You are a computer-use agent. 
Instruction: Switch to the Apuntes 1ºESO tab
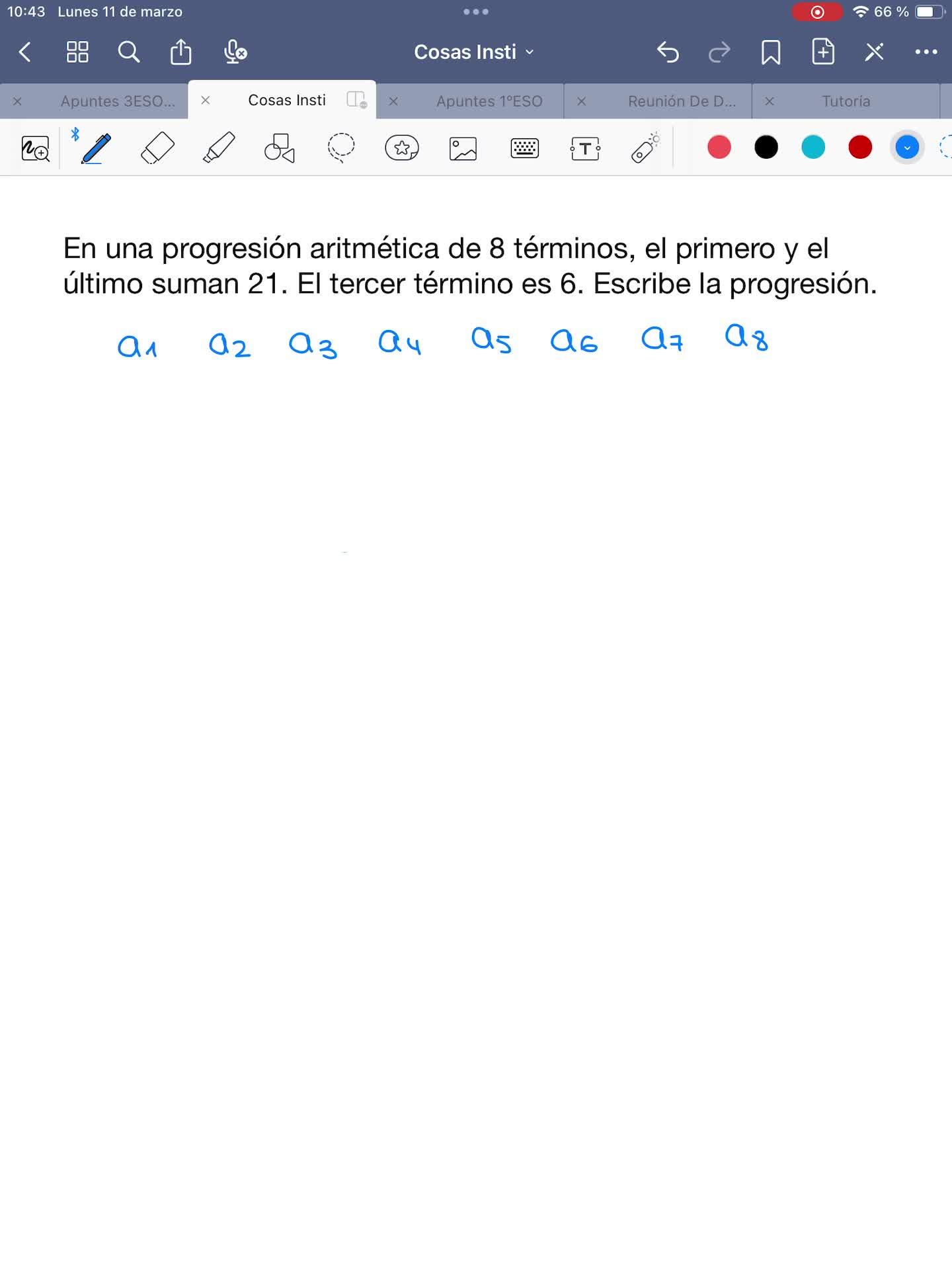pos(489,101)
